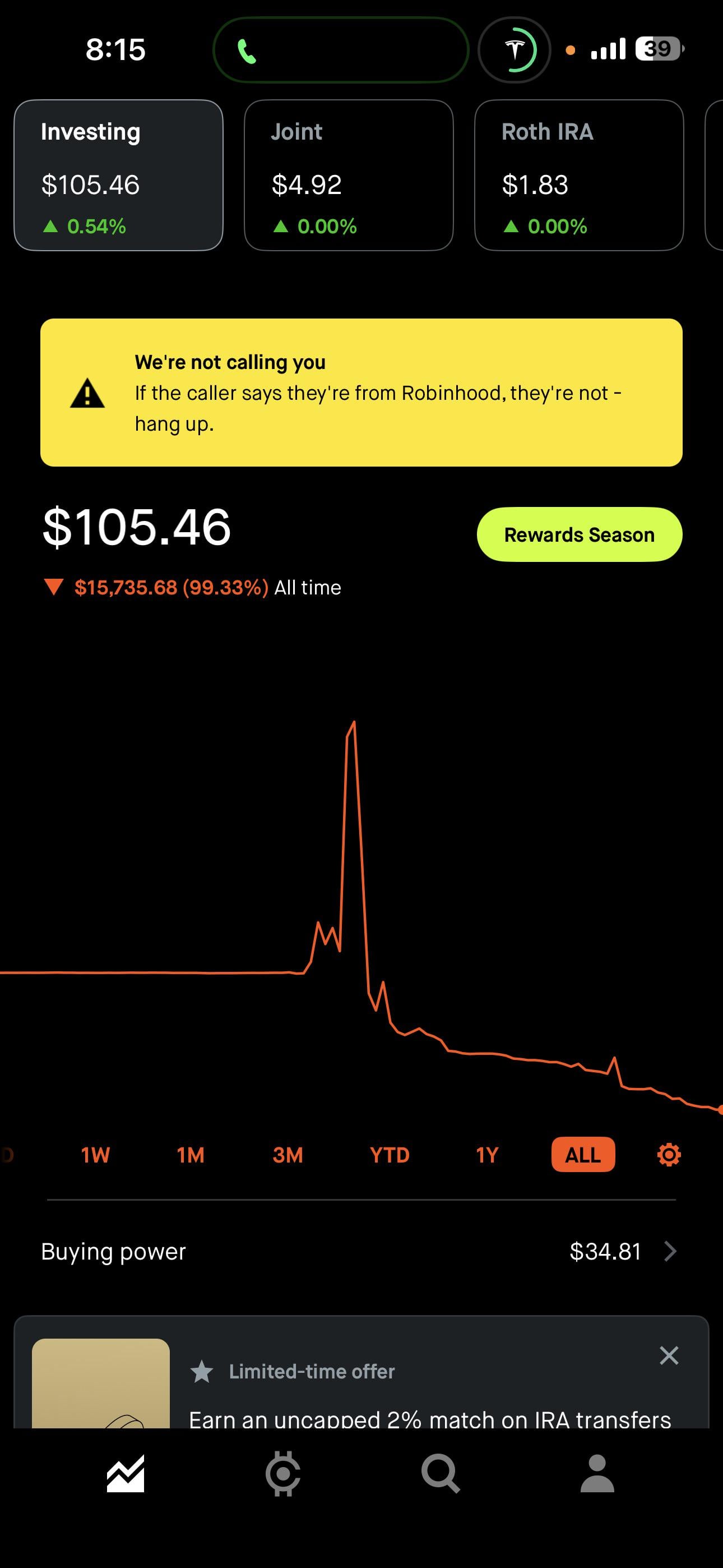Open the Roth IRA account card
Image resolution: width=723 pixels, height=1568 pixels.
[x=579, y=176]
